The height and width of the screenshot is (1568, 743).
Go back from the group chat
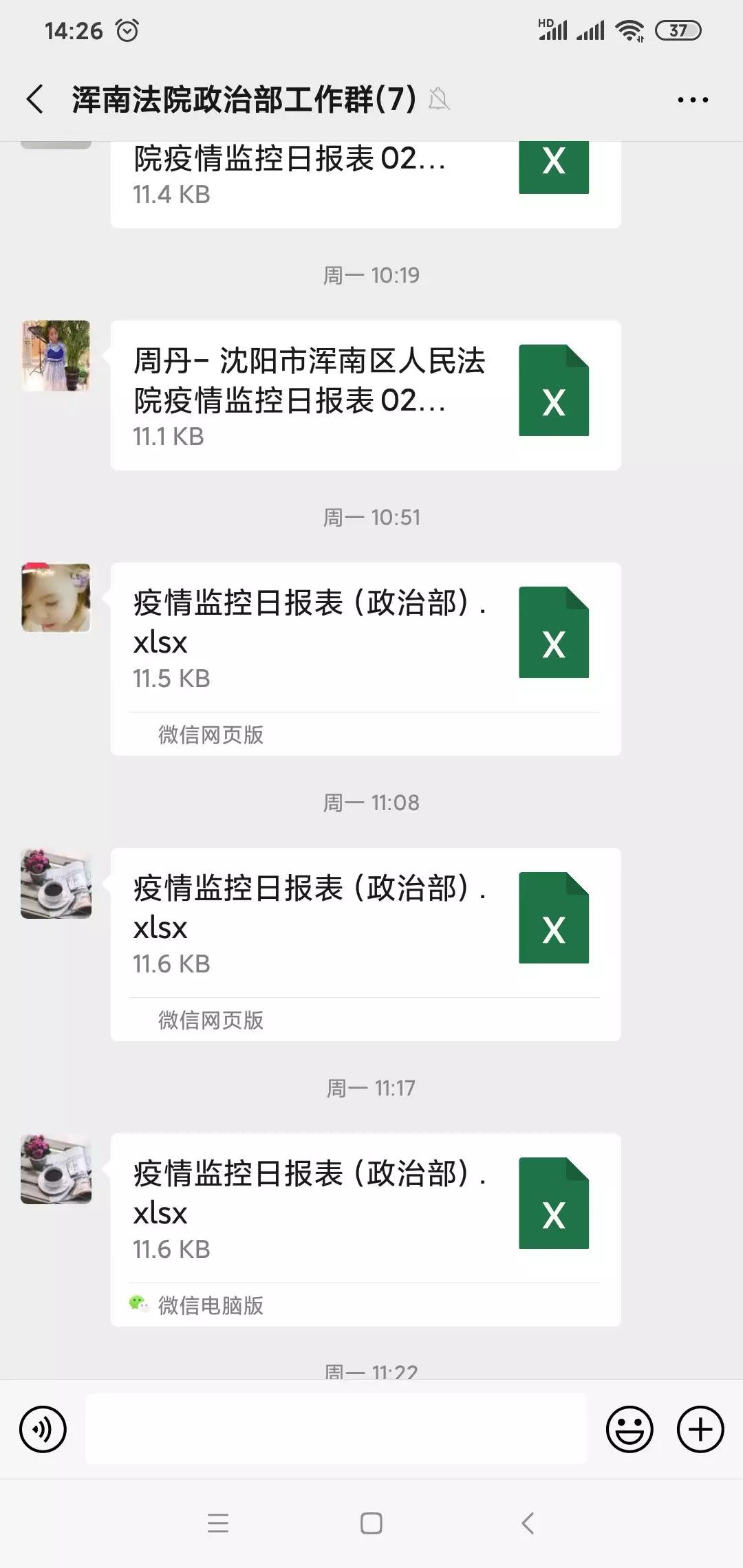tap(36, 99)
